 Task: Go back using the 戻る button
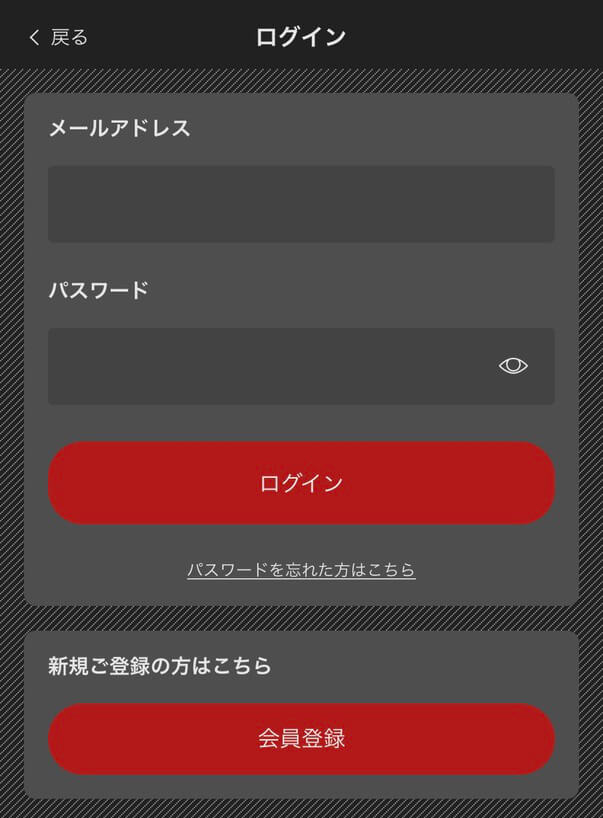click(x=58, y=37)
